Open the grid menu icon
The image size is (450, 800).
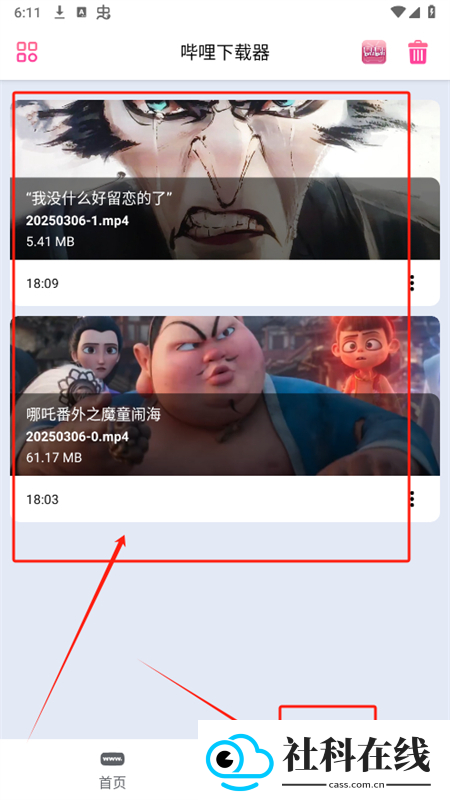(27, 52)
